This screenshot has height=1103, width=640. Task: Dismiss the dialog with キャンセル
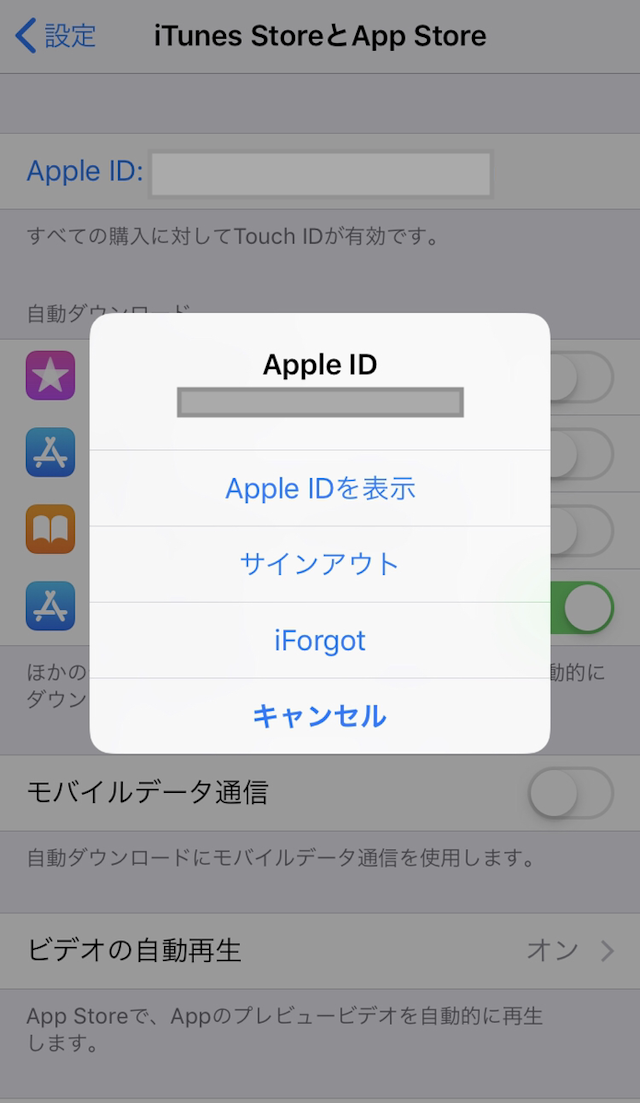tap(320, 716)
